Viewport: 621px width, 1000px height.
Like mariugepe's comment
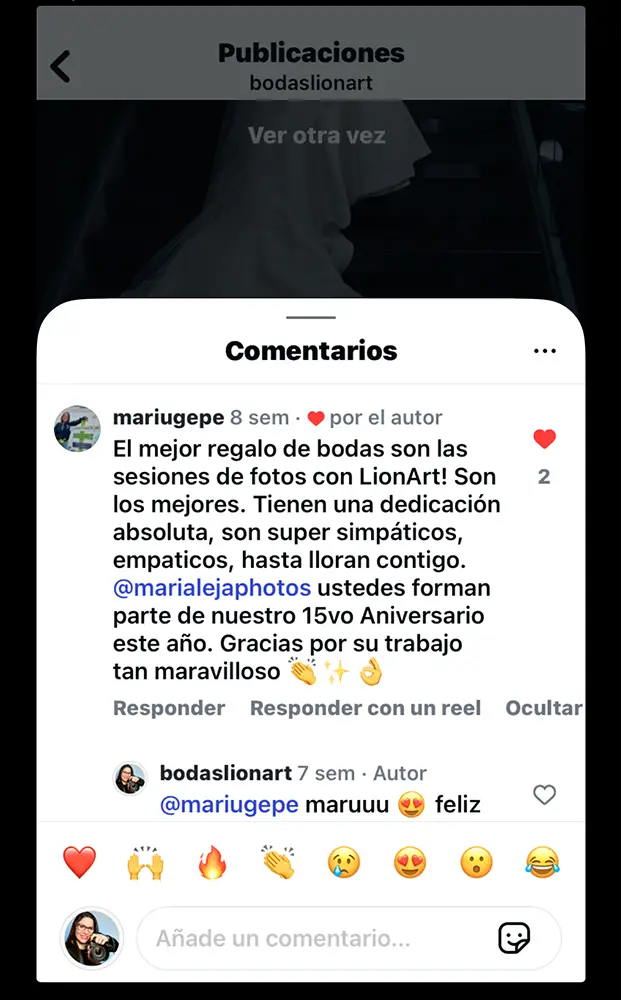pos(544,439)
